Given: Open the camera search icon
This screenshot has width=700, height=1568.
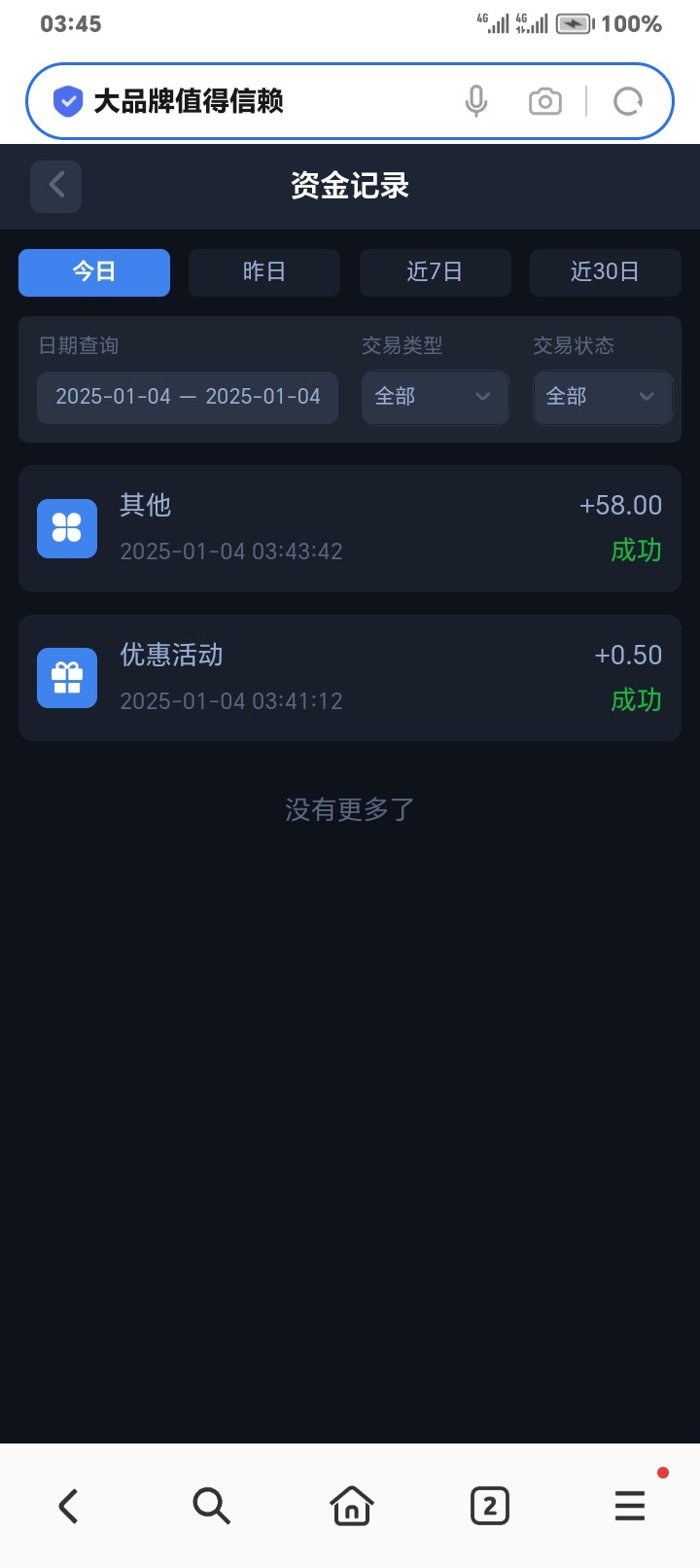Looking at the screenshot, I should click(545, 101).
